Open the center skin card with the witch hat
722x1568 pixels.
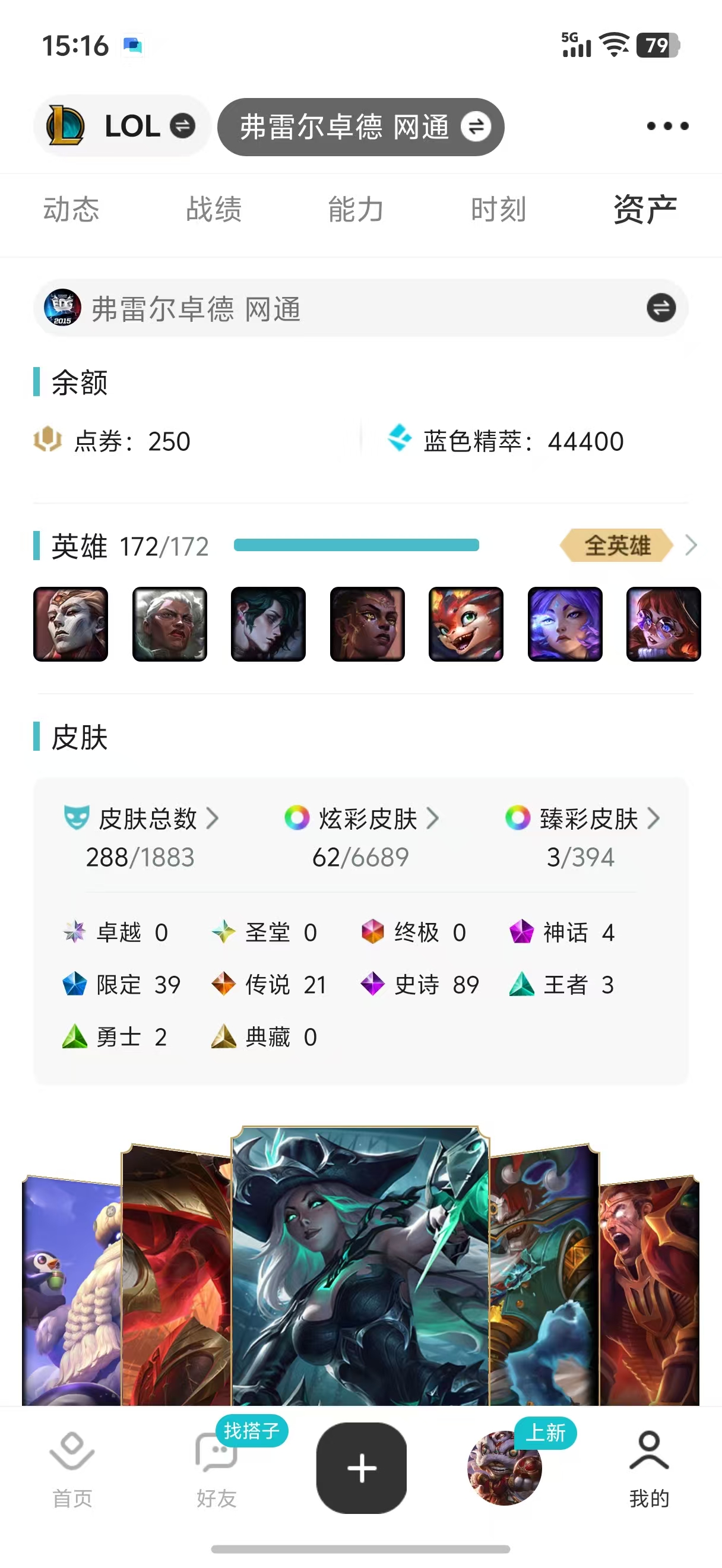(360, 1266)
